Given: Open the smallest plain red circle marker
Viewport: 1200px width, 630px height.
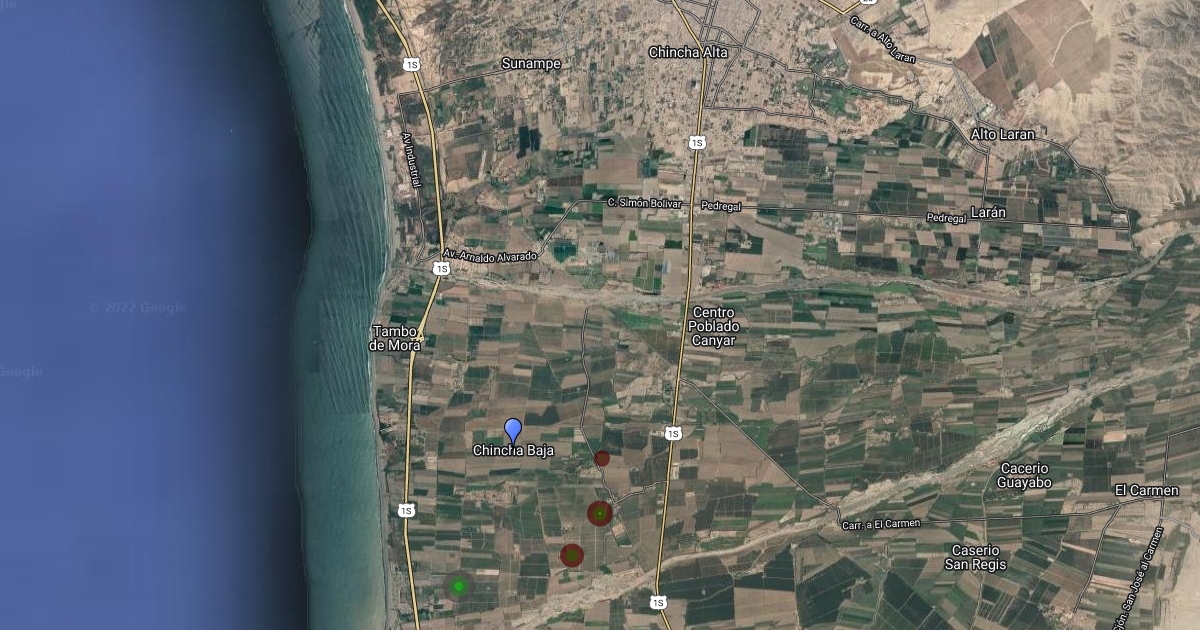Looking at the screenshot, I should [x=602, y=459].
